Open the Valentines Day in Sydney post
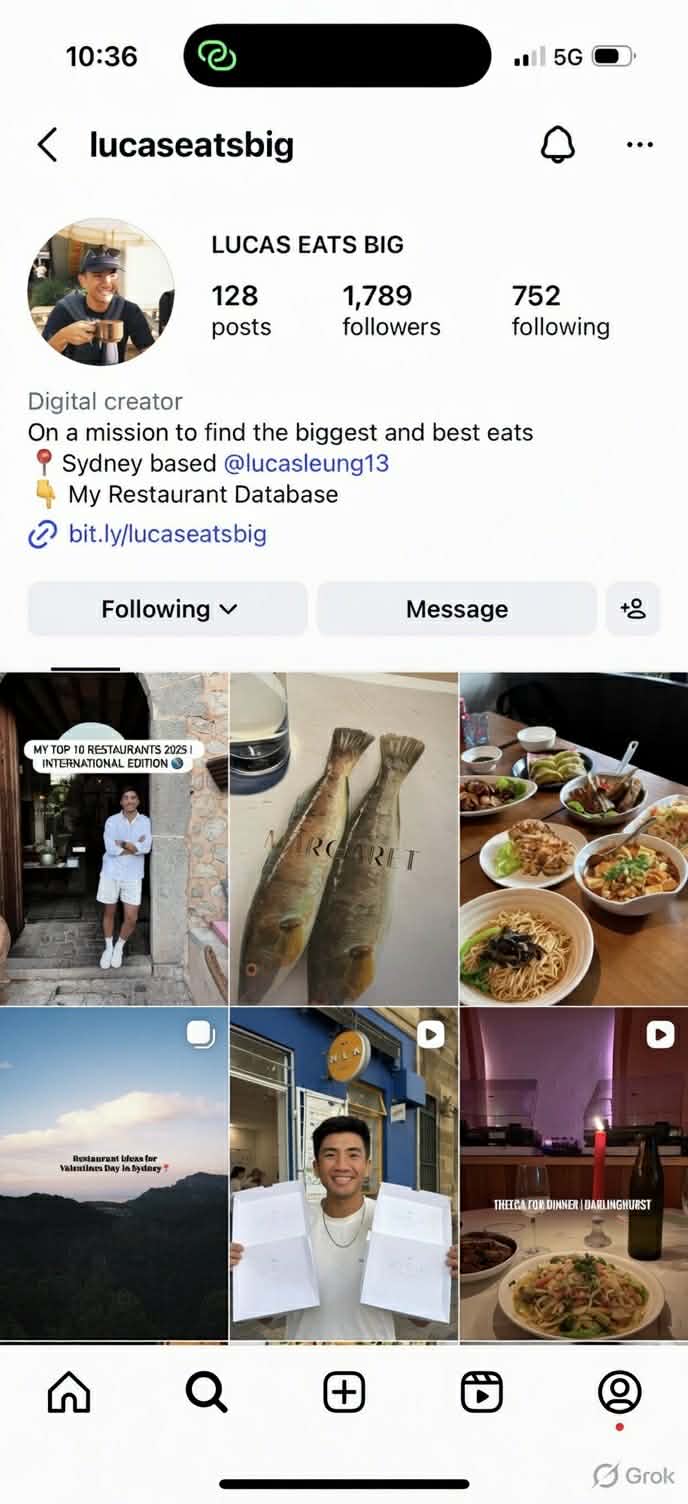Screen dimensions: 688x1504 click(114, 1173)
